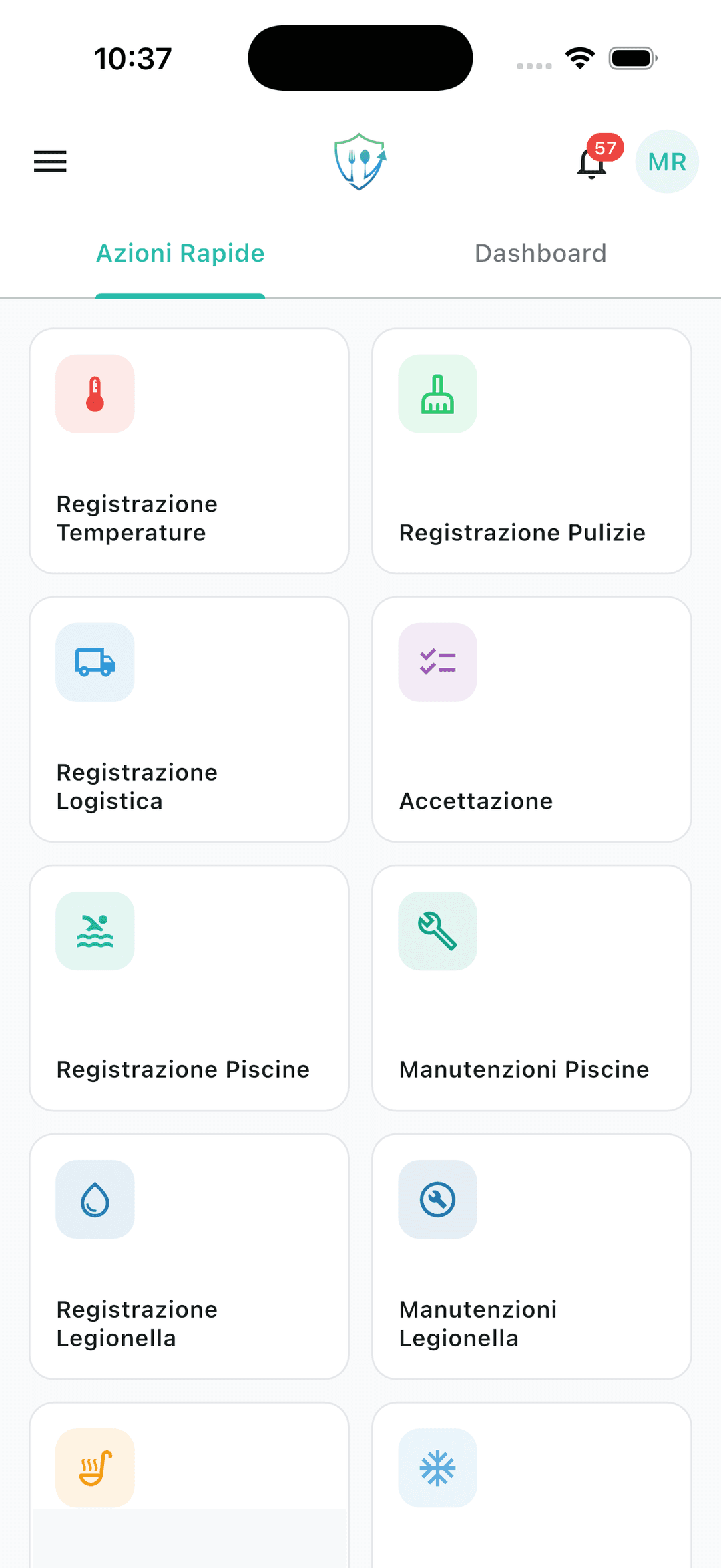Tap the blue snowflake icon
Image resolution: width=721 pixels, height=1568 pixels.
[x=437, y=1468]
